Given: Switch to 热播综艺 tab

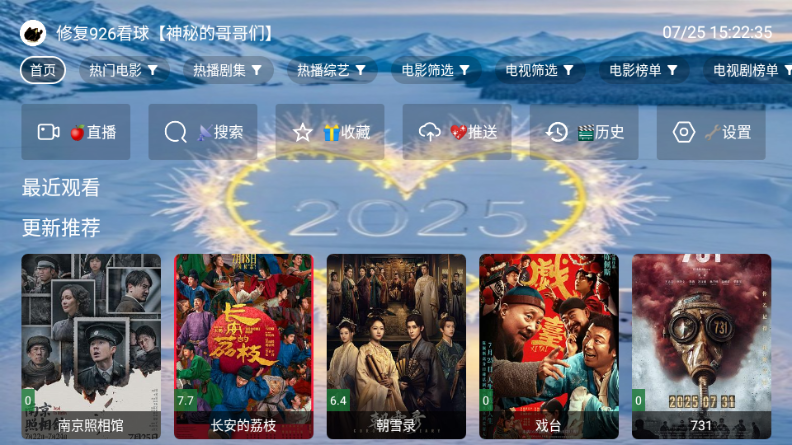Looking at the screenshot, I should [331, 70].
